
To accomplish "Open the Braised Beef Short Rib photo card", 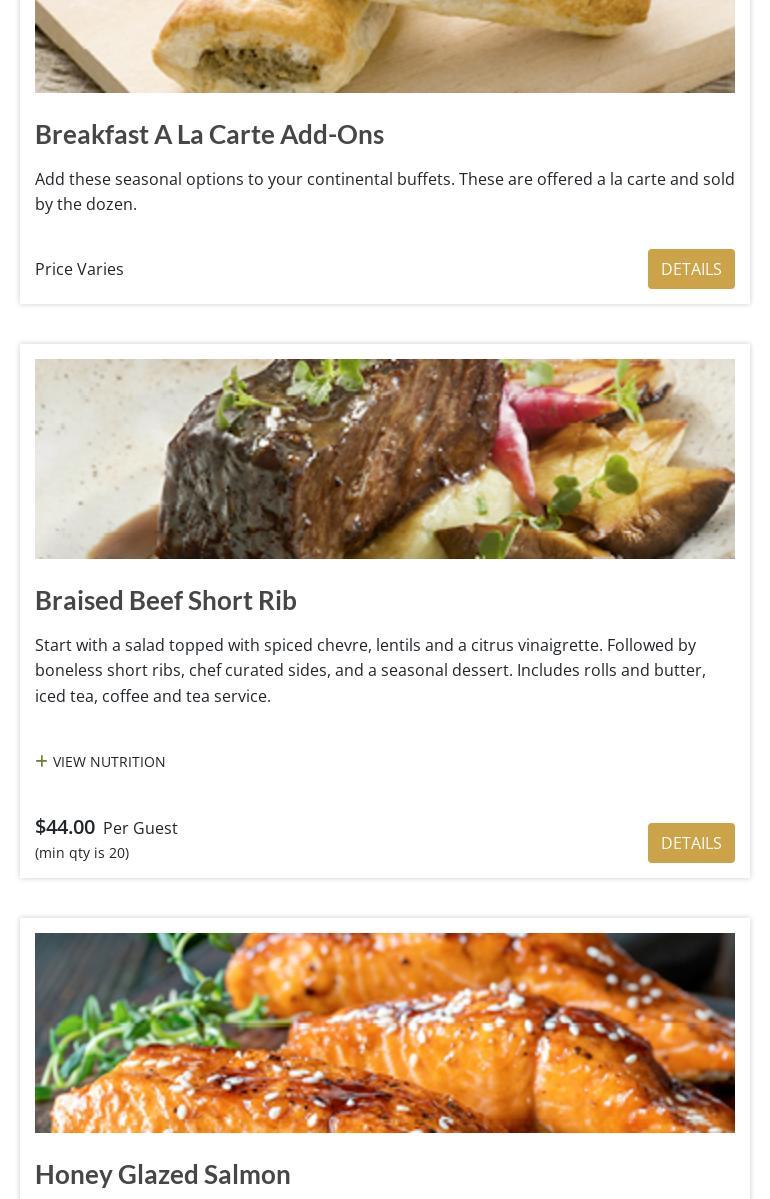I will (x=385, y=459).
